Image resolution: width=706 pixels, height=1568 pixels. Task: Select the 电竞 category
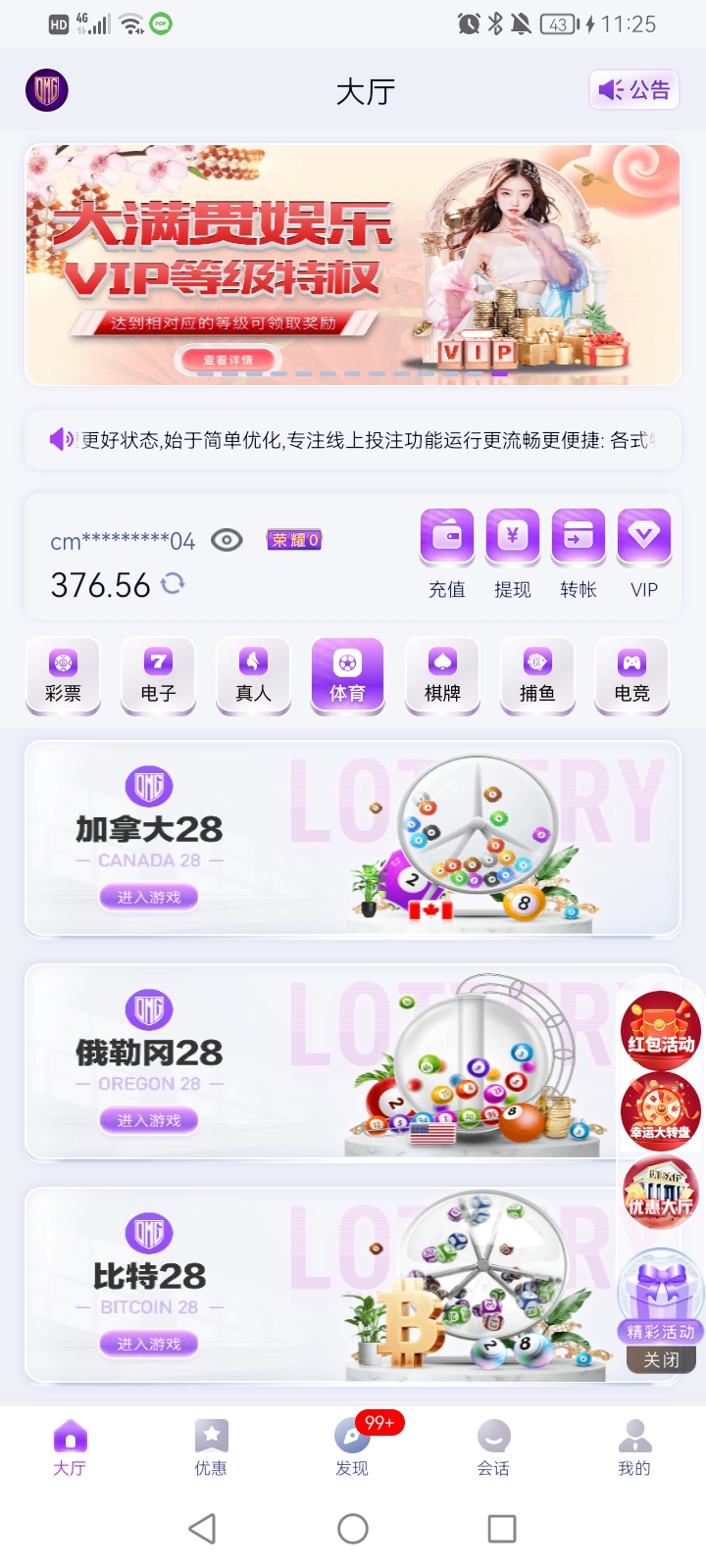632,675
